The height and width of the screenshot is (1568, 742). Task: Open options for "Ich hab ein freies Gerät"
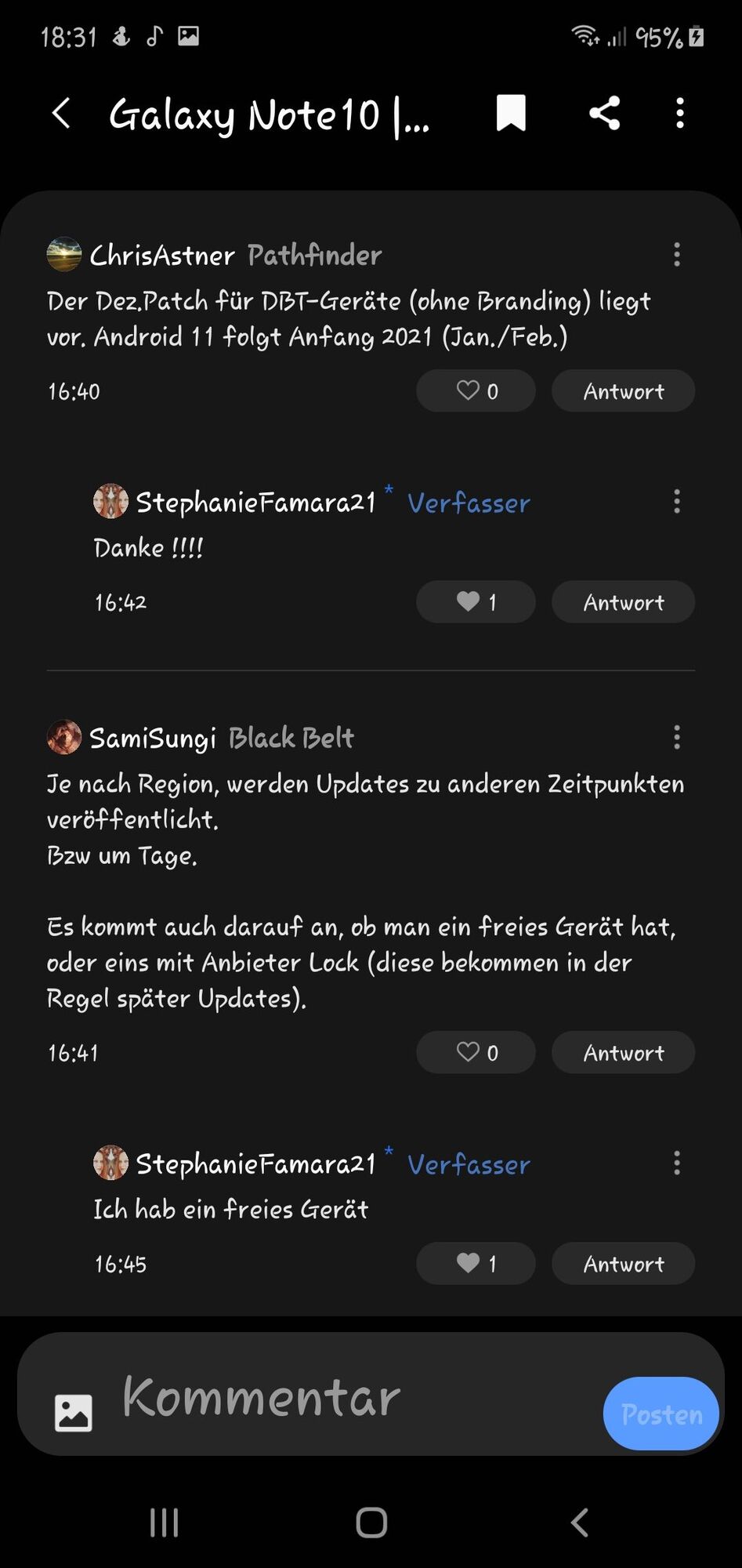[x=677, y=1163]
